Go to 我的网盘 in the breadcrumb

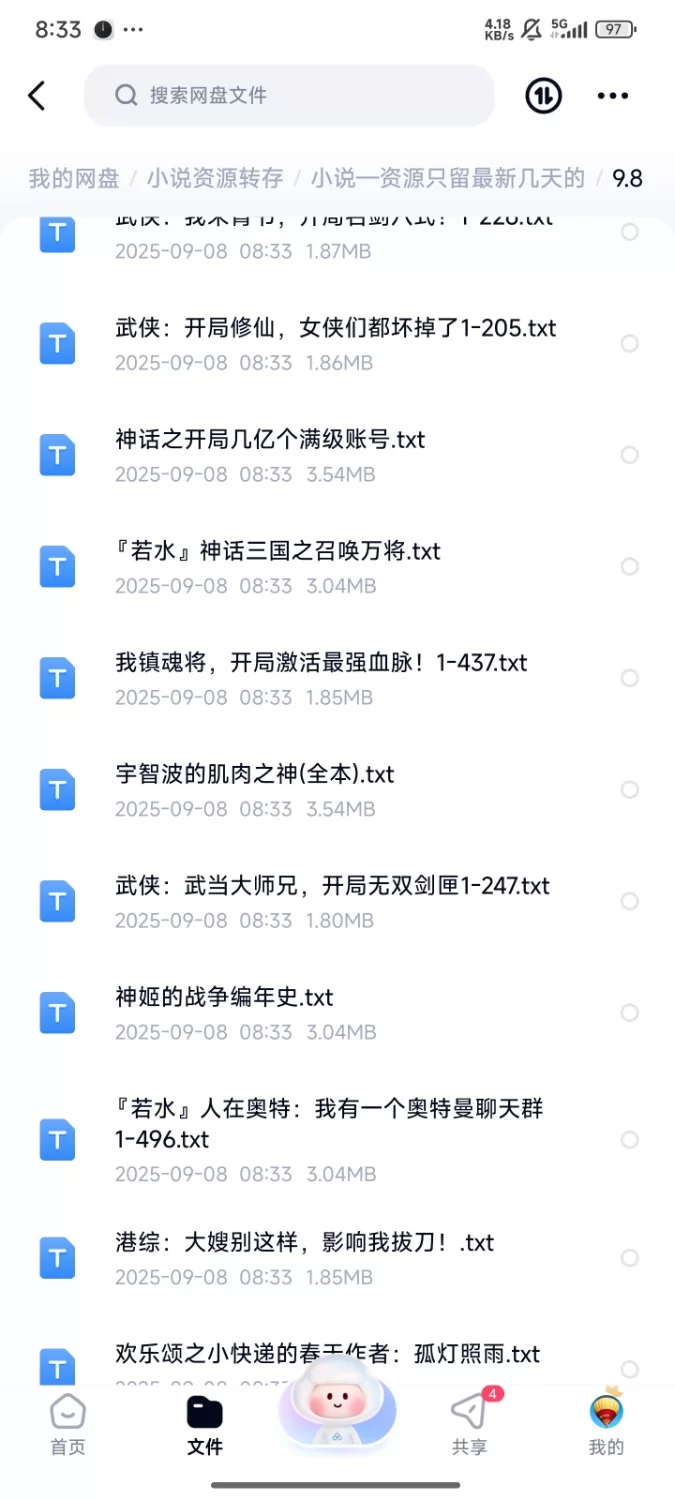74,178
